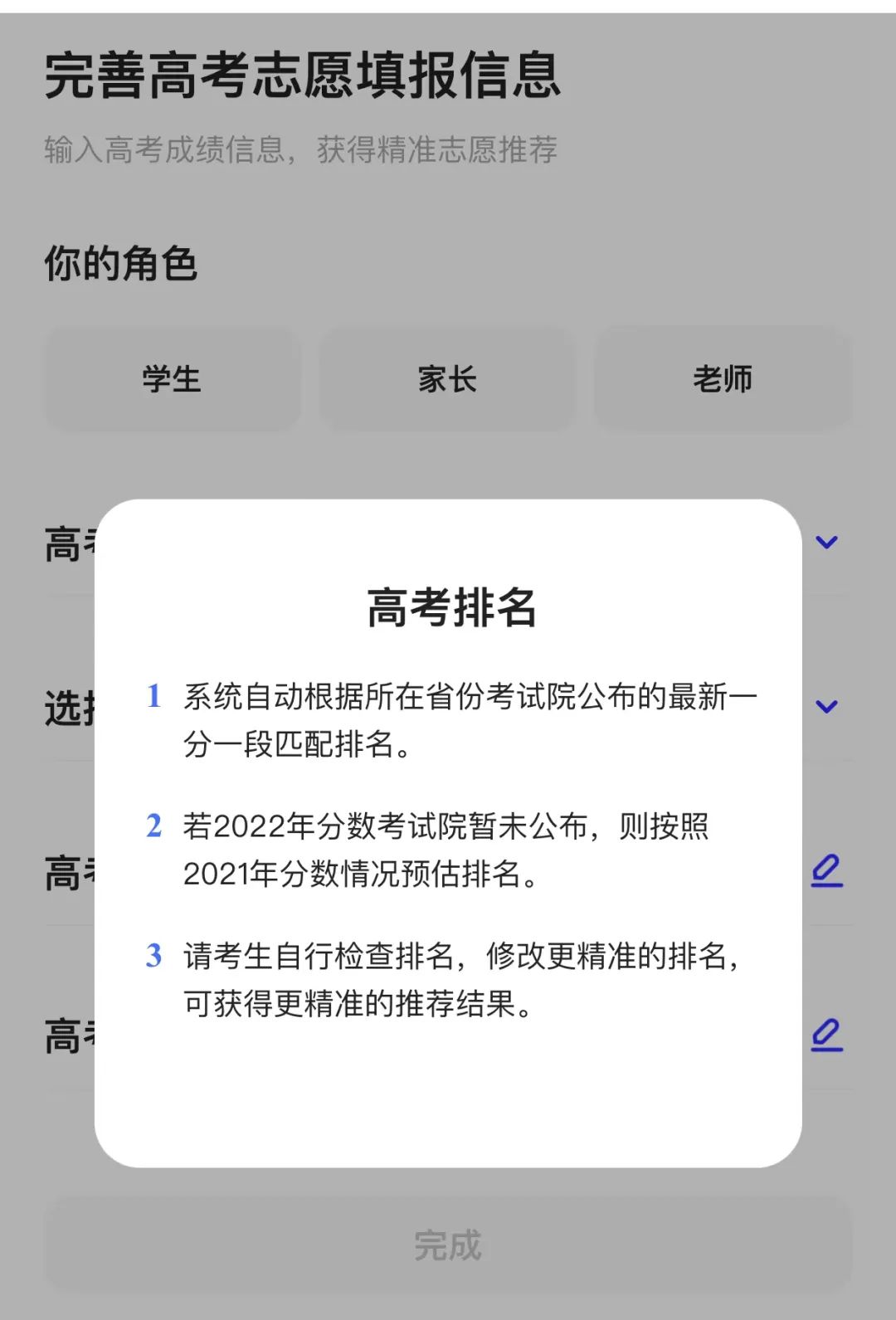Pick the 老师 role option

[x=723, y=378]
